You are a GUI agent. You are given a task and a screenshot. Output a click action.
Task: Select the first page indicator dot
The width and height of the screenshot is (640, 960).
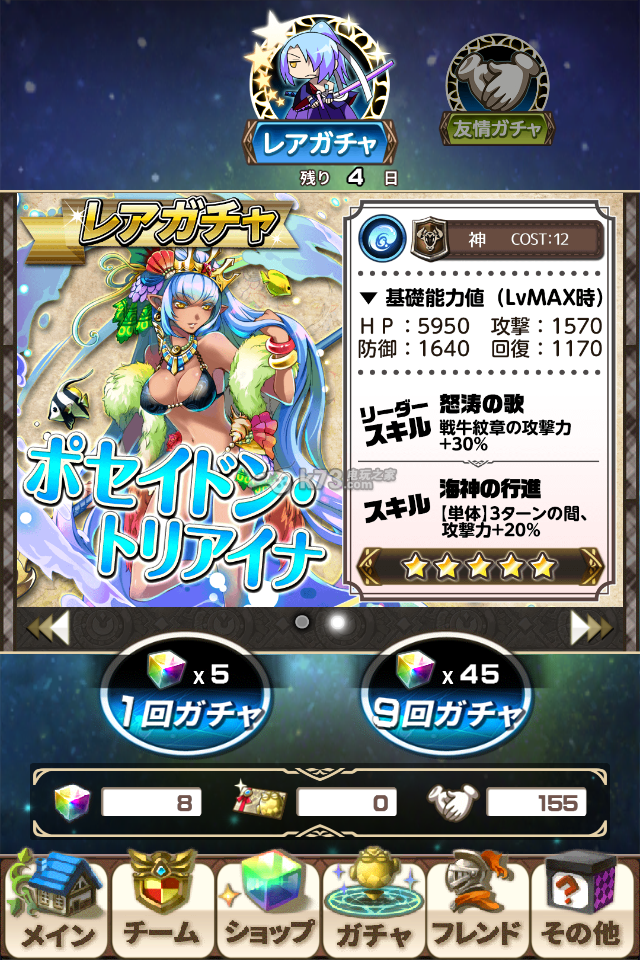pos(302,622)
